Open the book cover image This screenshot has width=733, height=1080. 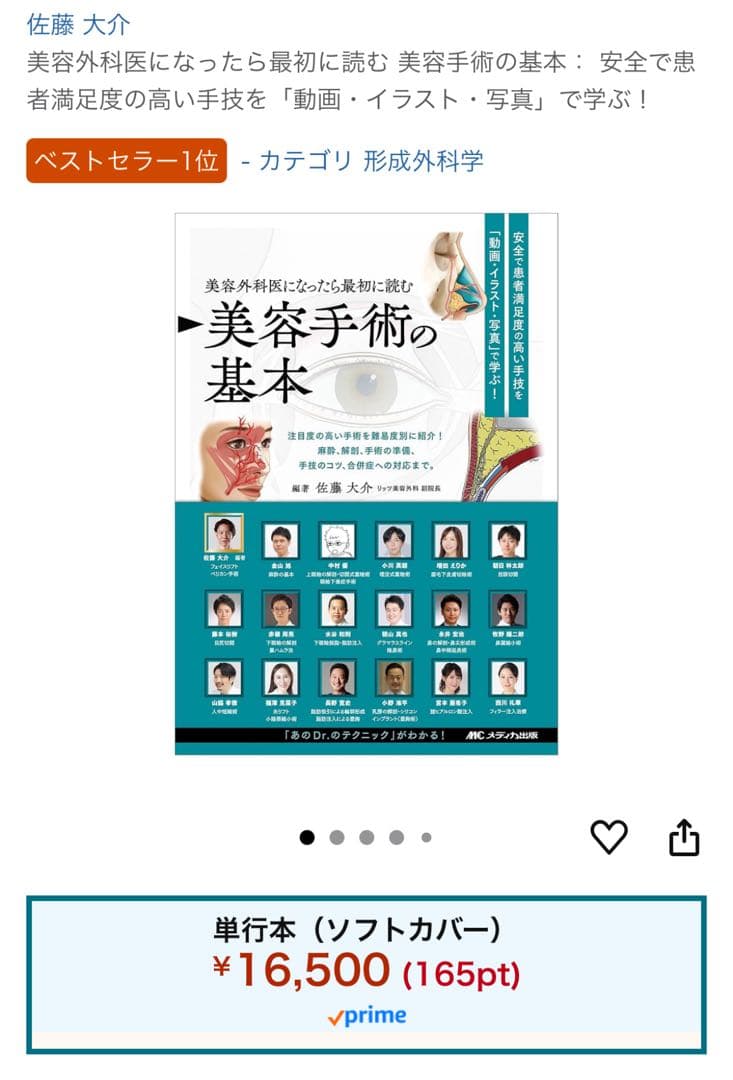tap(366, 483)
